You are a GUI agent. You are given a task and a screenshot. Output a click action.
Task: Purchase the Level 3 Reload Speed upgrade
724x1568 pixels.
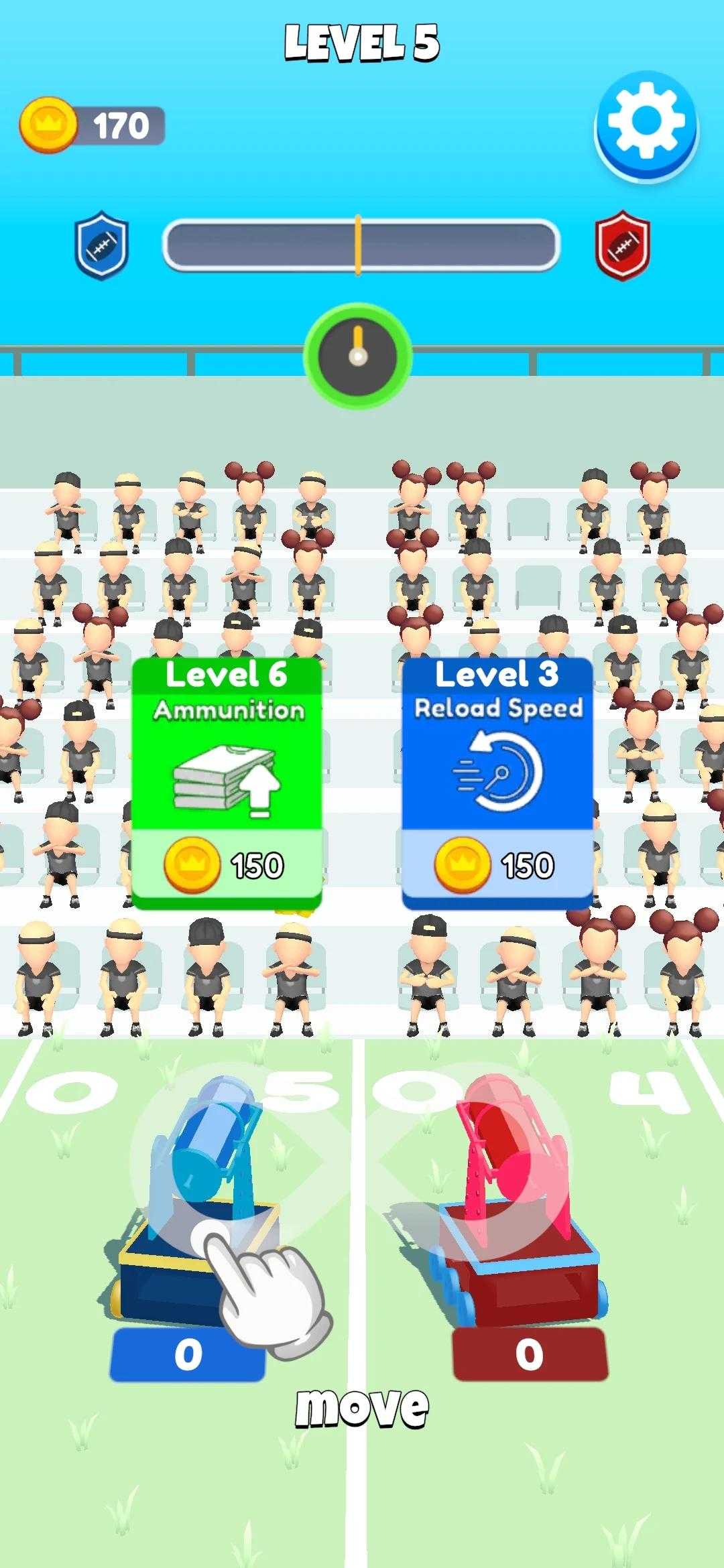click(497, 783)
